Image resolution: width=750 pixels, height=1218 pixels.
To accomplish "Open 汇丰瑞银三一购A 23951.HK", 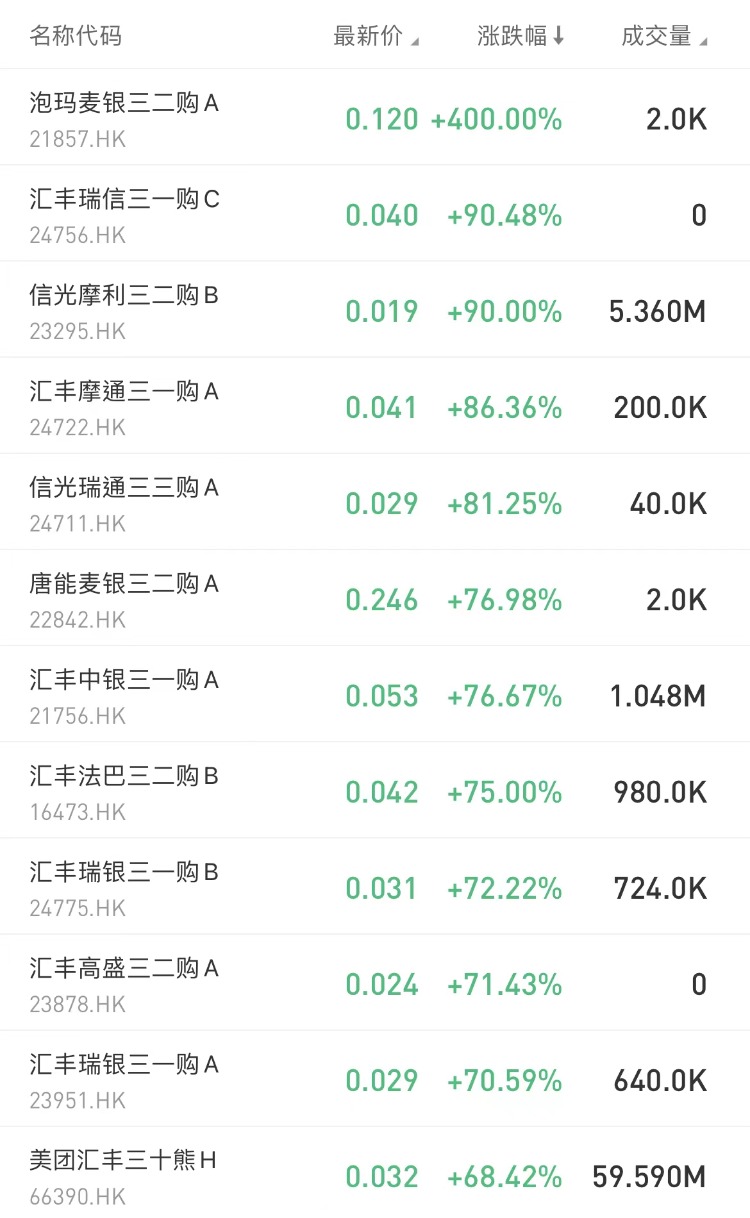I will (375, 1078).
